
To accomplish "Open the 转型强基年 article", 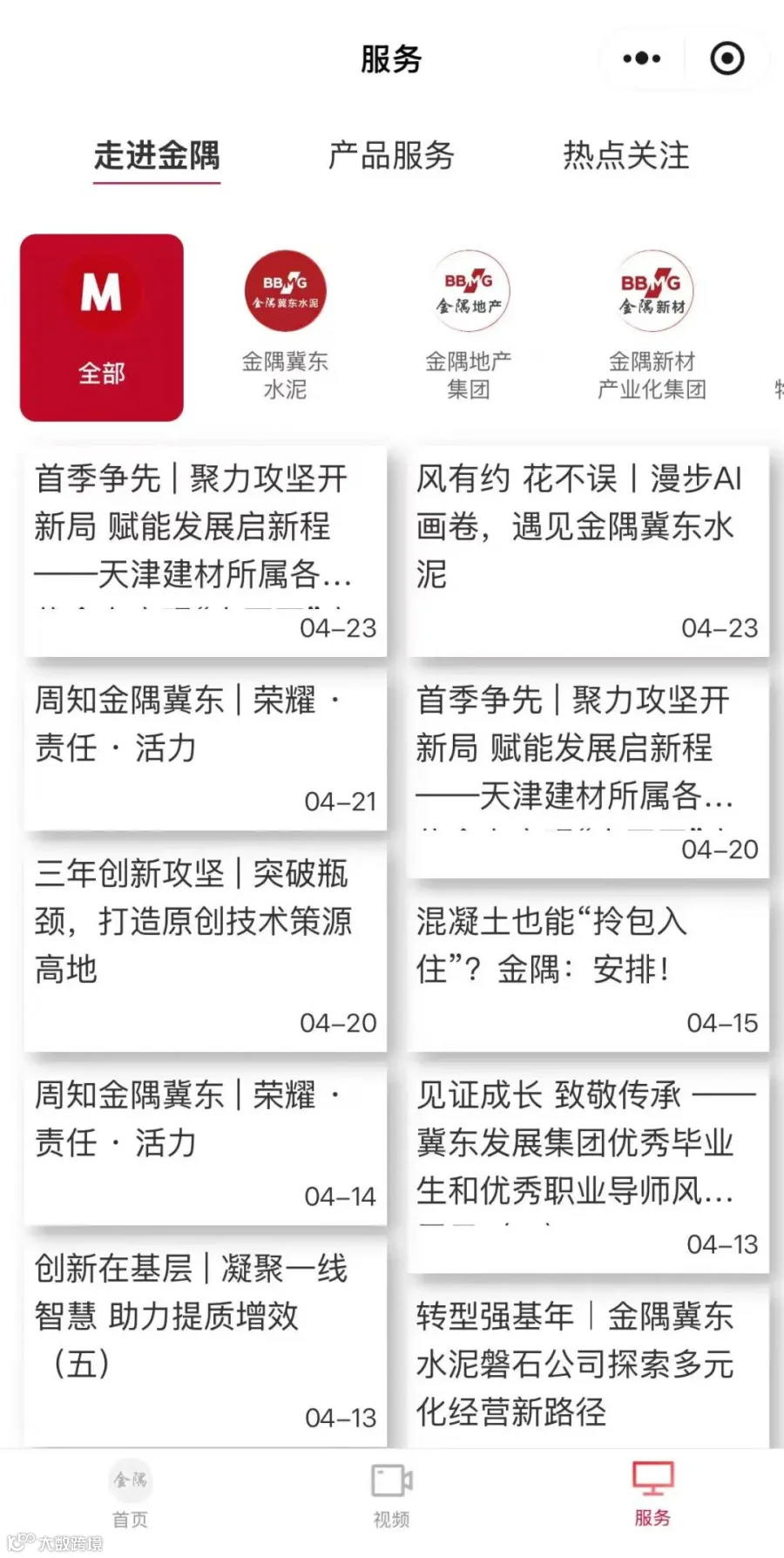I will [588, 1363].
